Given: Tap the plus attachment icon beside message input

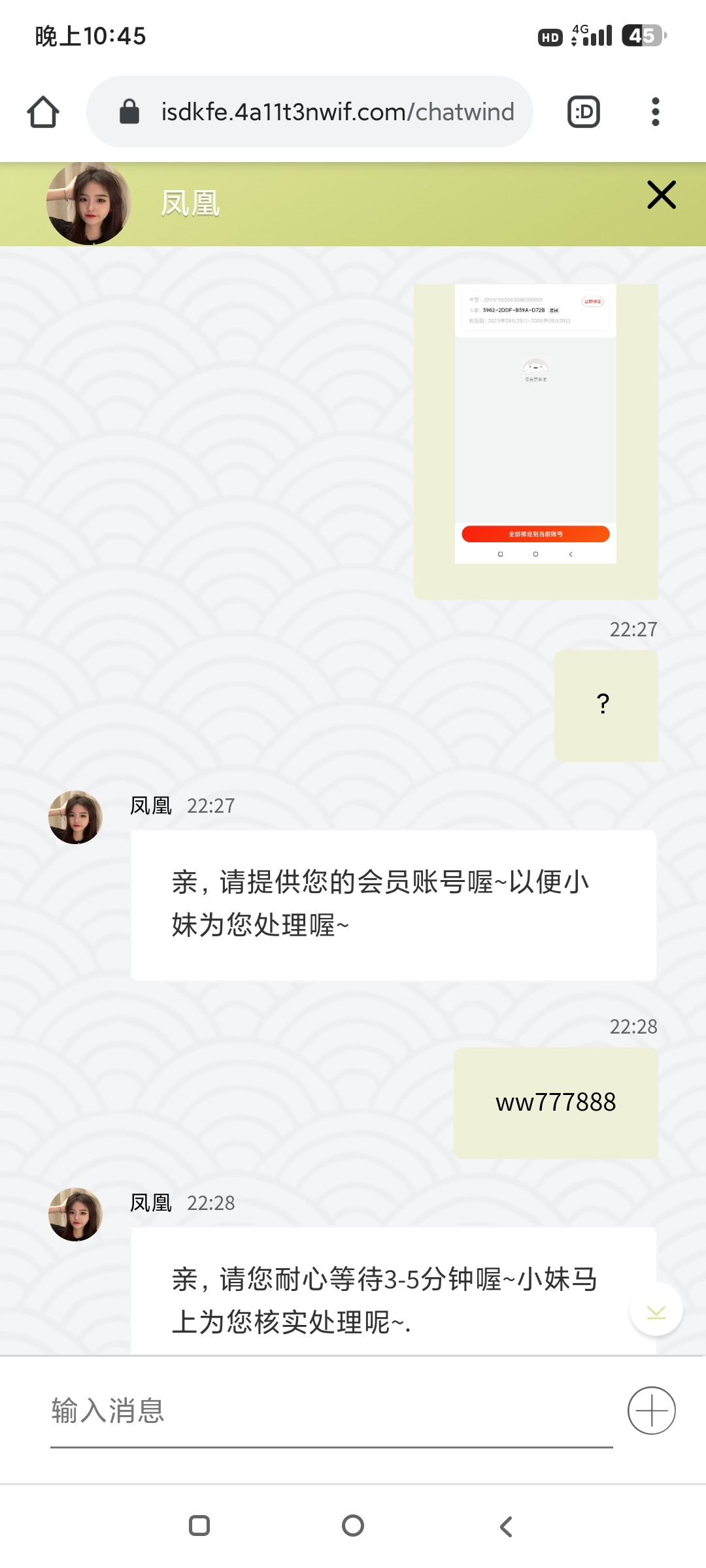Looking at the screenshot, I should click(x=651, y=1410).
